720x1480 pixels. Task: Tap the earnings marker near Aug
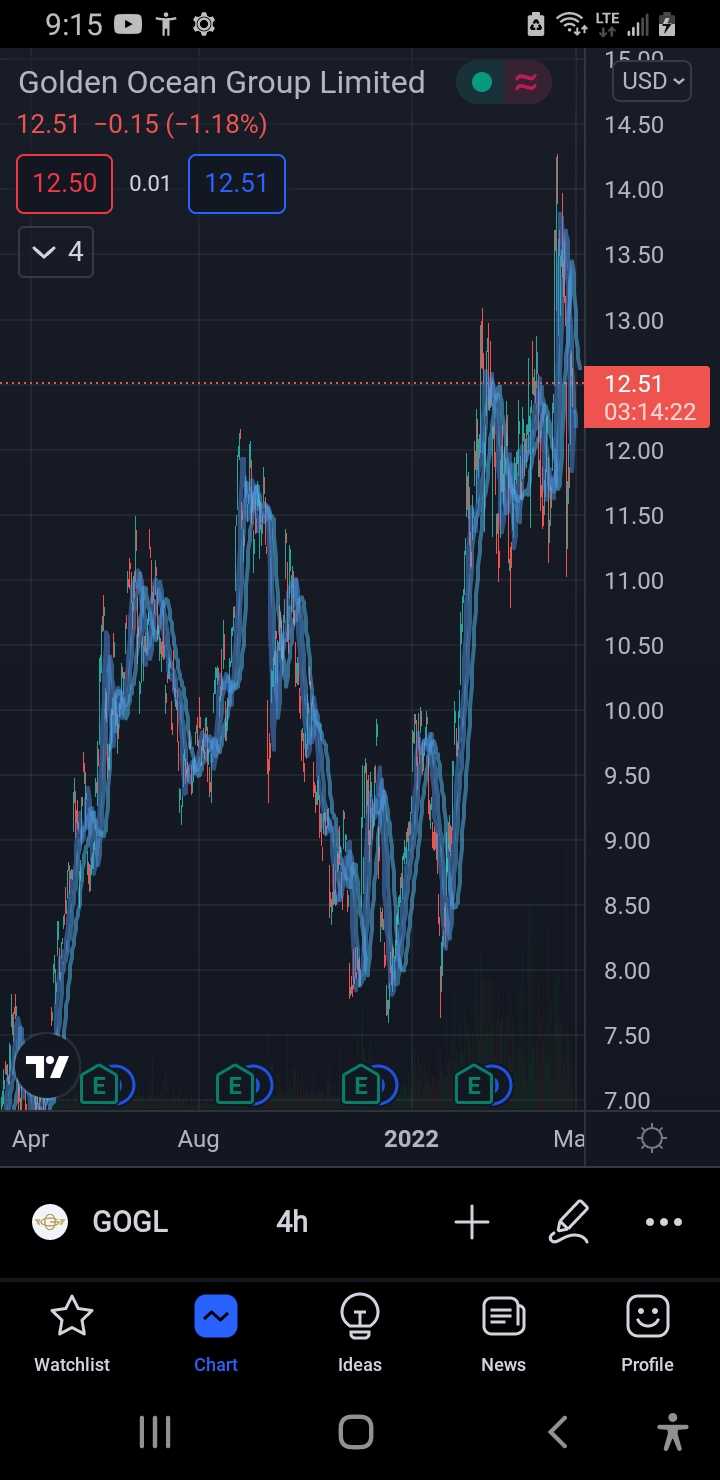tap(235, 1084)
